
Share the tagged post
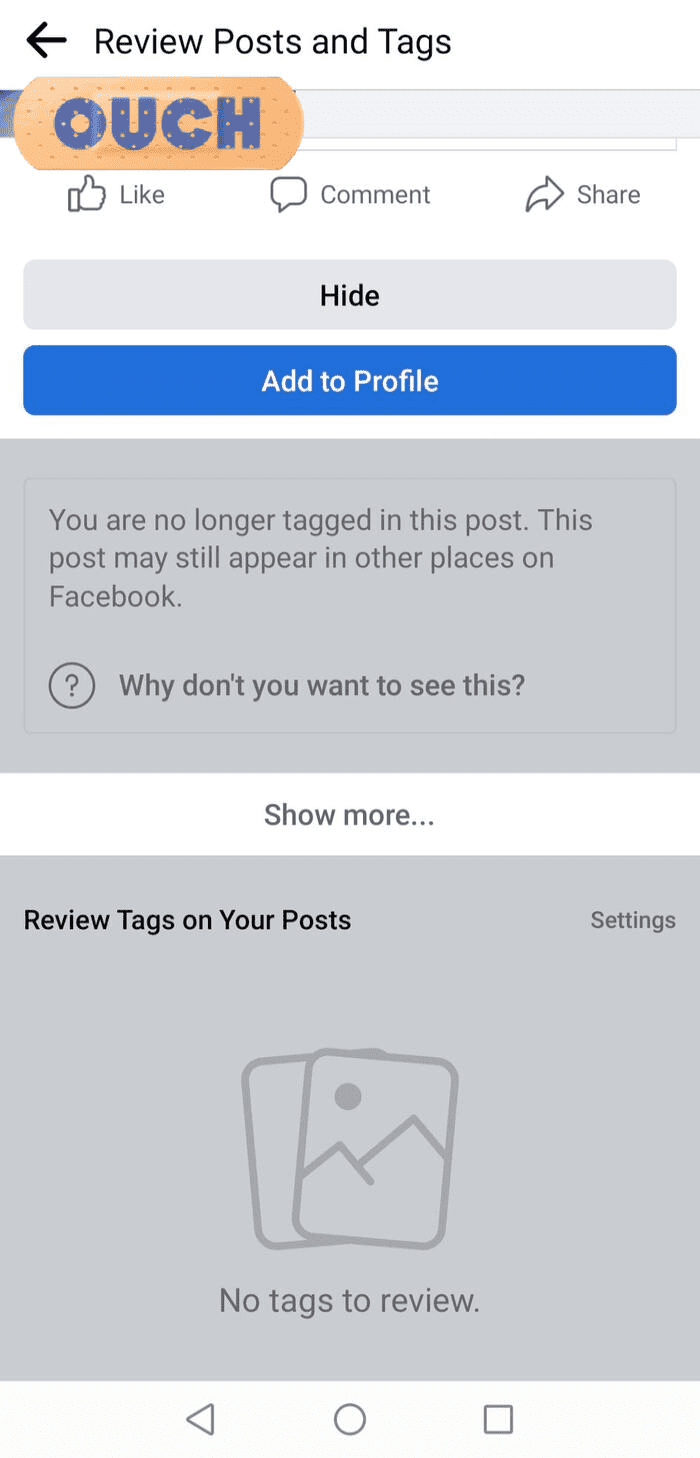coord(583,194)
